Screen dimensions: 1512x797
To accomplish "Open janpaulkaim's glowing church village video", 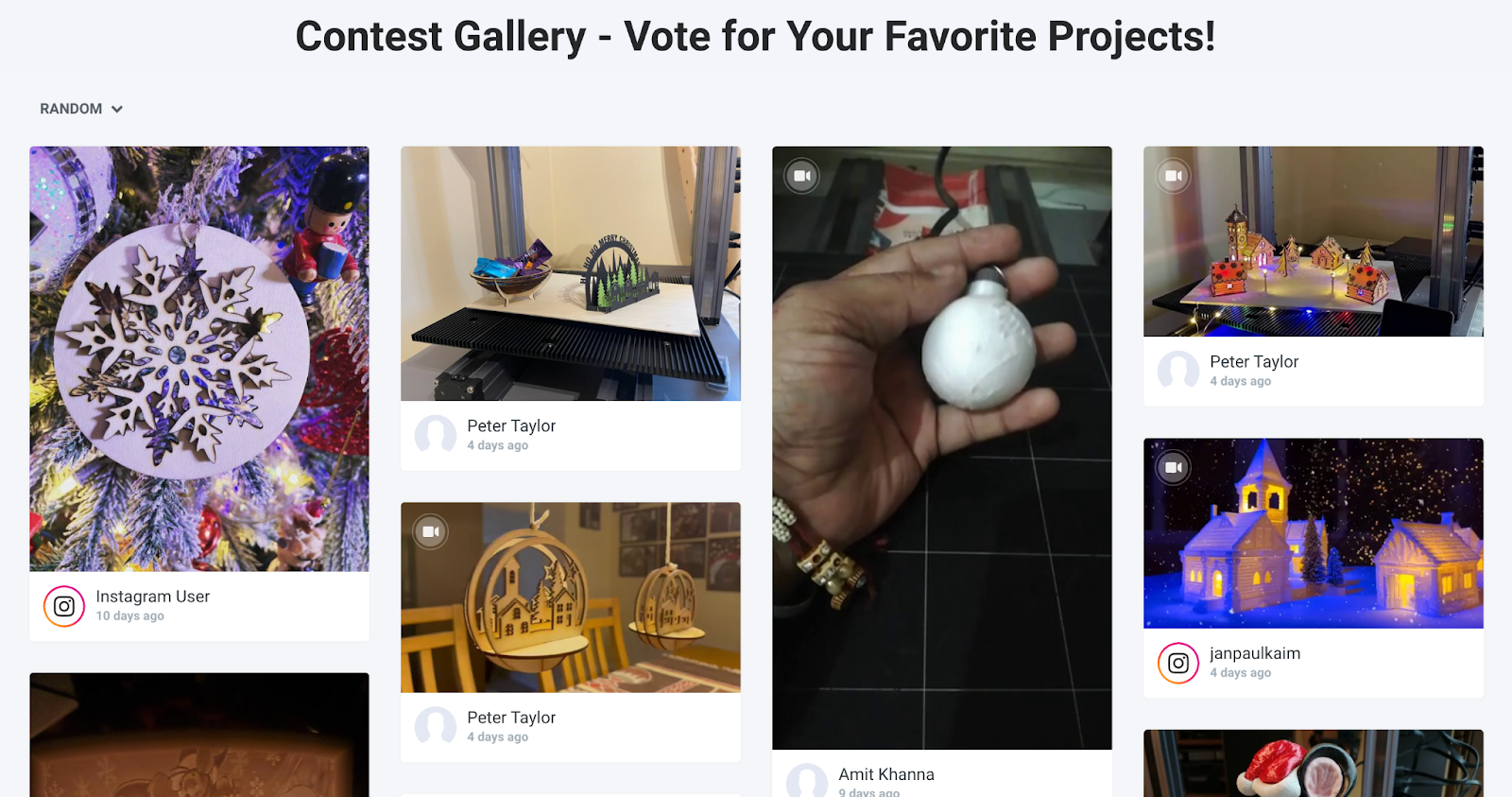I will click(1313, 532).
